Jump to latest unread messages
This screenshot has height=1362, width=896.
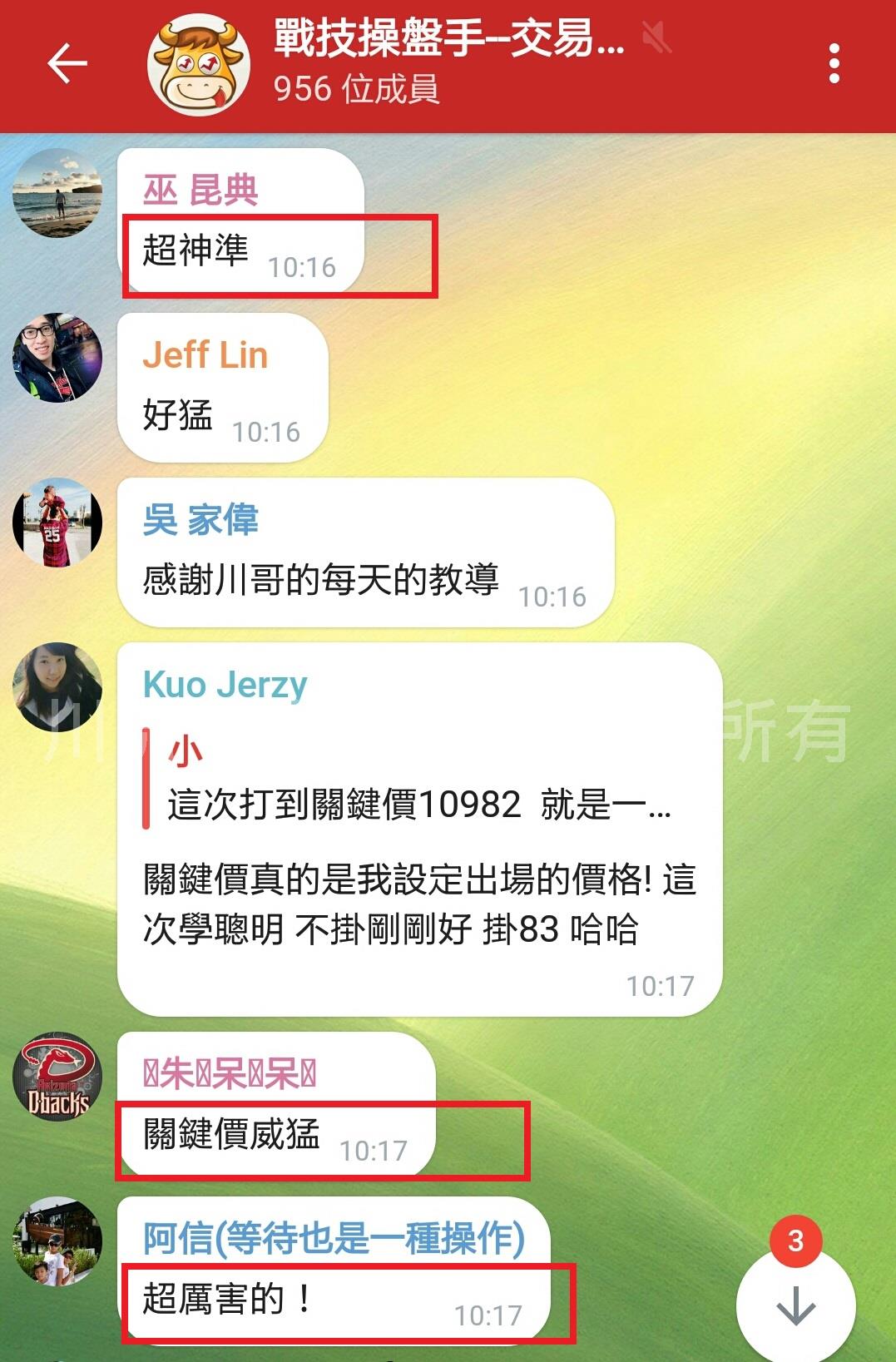coord(795,1305)
